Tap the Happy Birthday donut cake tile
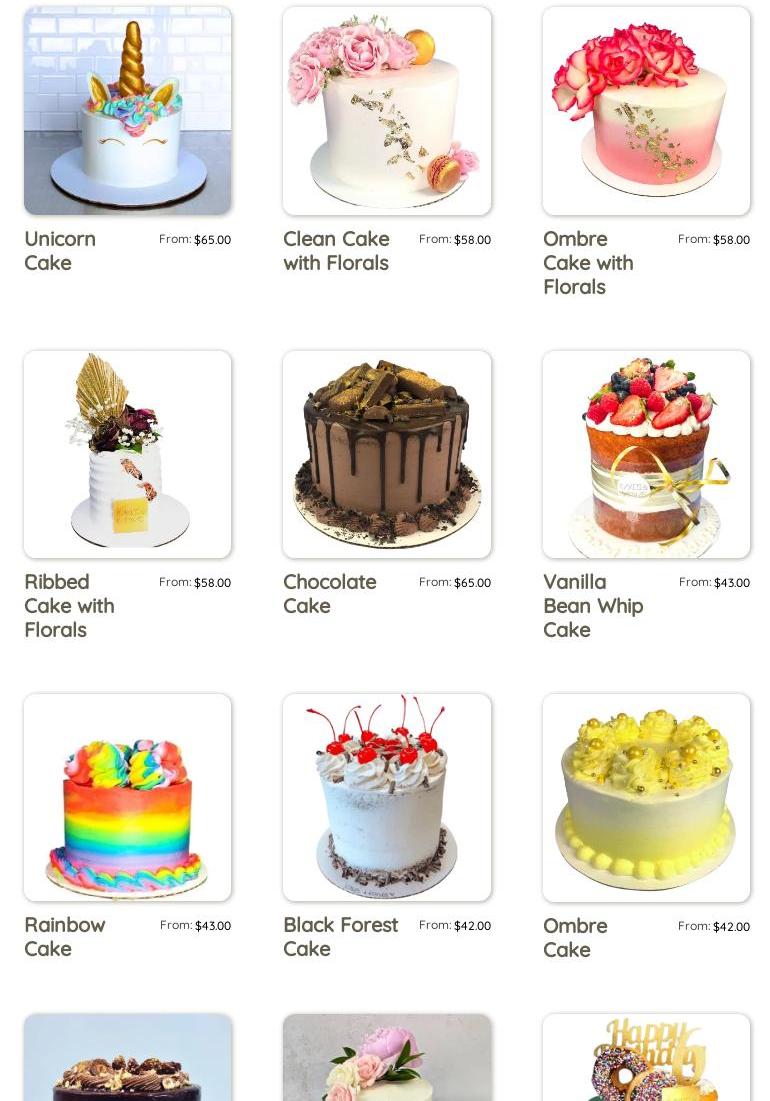The height and width of the screenshot is (1101, 770). [x=646, y=1060]
